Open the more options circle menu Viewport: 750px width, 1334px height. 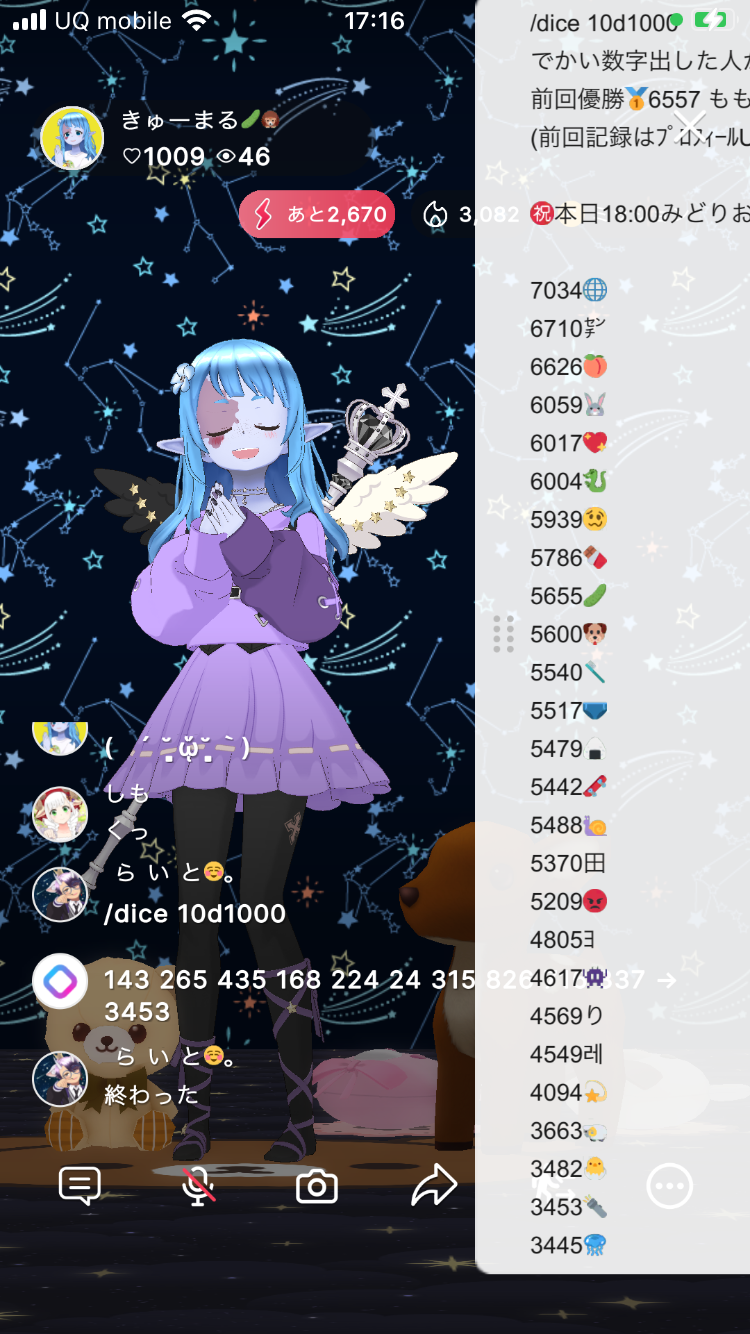coord(669,1187)
